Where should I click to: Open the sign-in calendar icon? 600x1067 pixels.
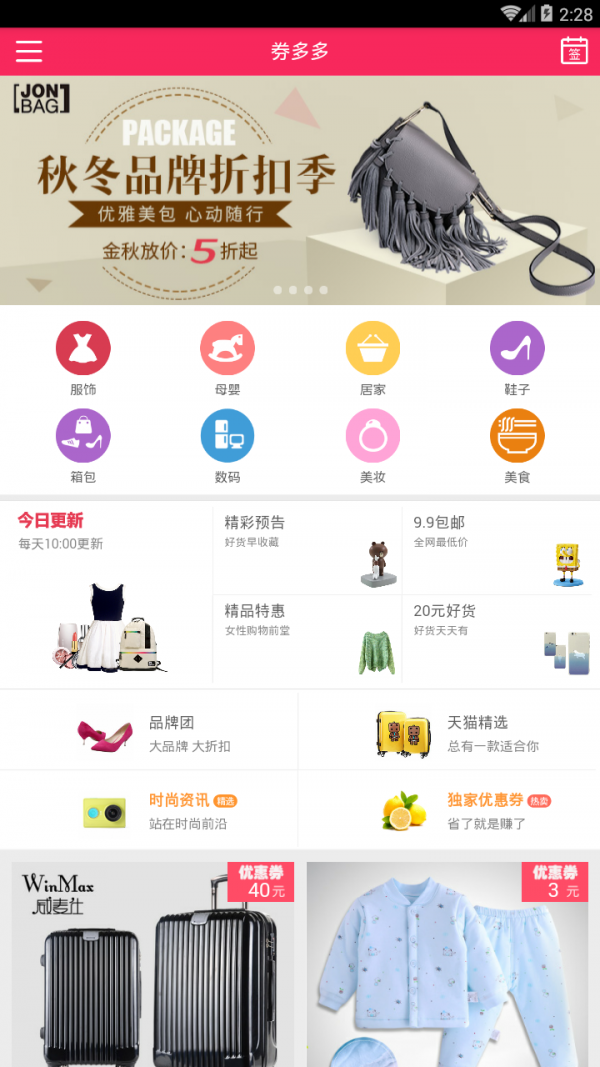point(574,51)
